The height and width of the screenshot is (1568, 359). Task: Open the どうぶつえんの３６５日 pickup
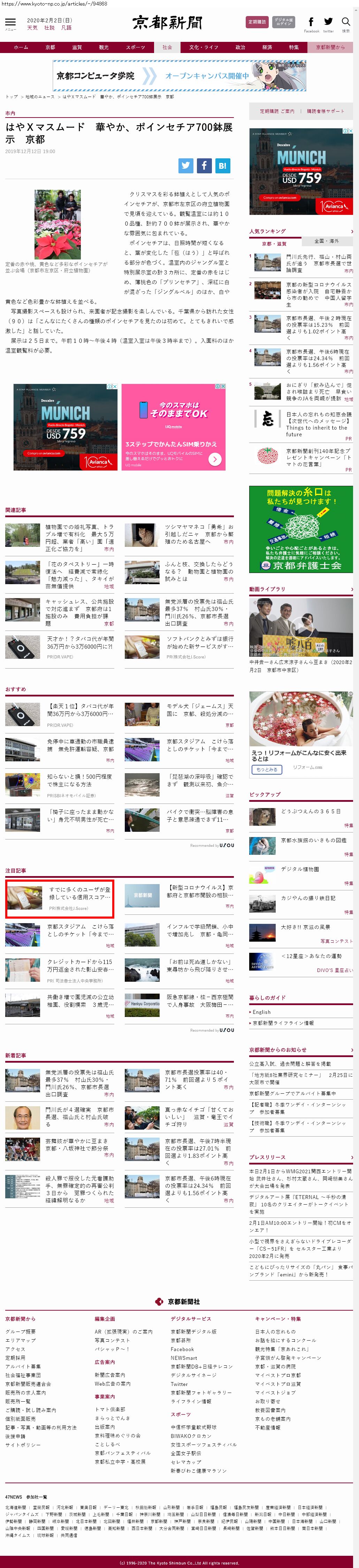tap(310, 812)
